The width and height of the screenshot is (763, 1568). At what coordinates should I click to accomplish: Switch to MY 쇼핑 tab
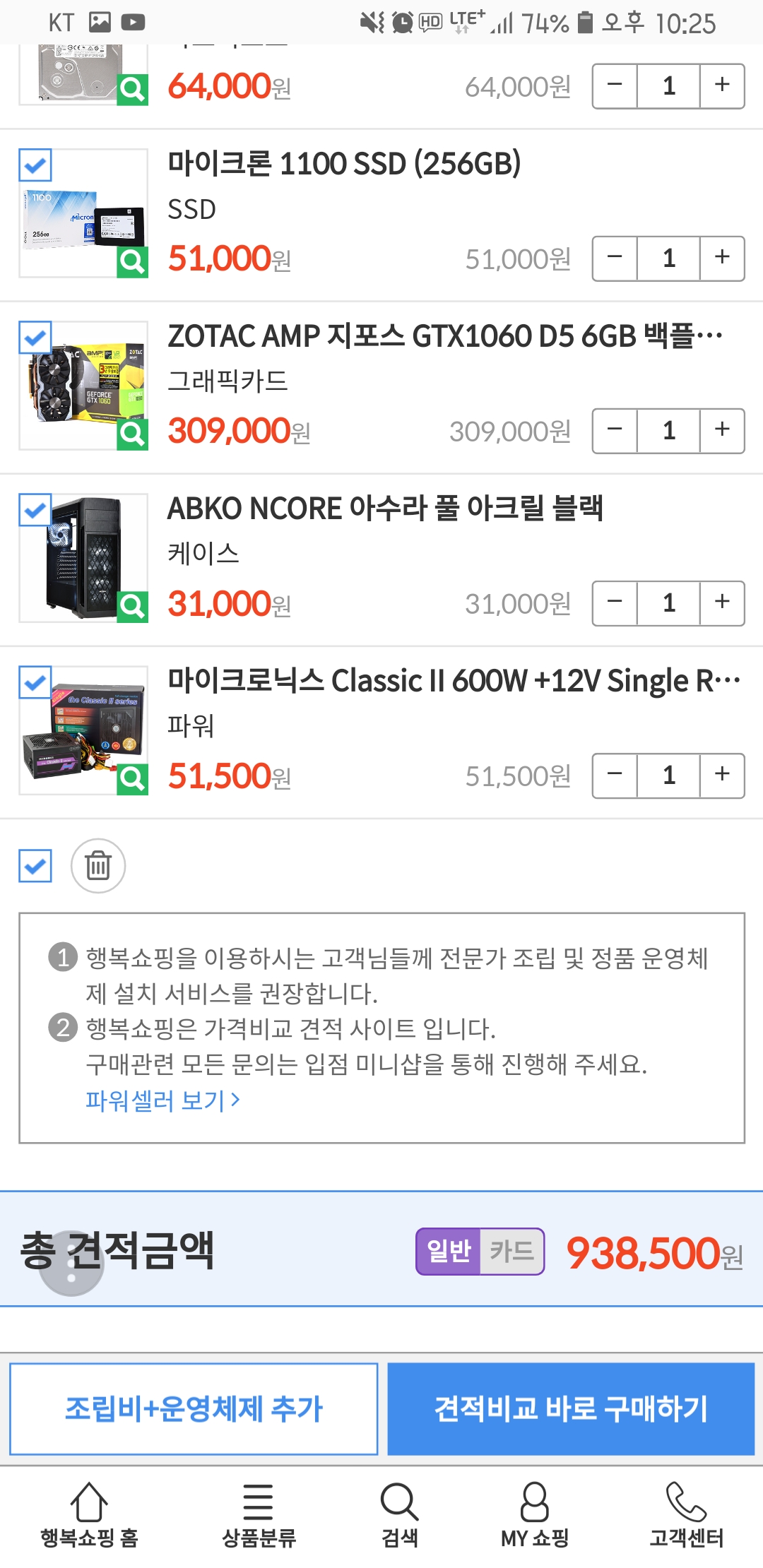click(535, 1516)
